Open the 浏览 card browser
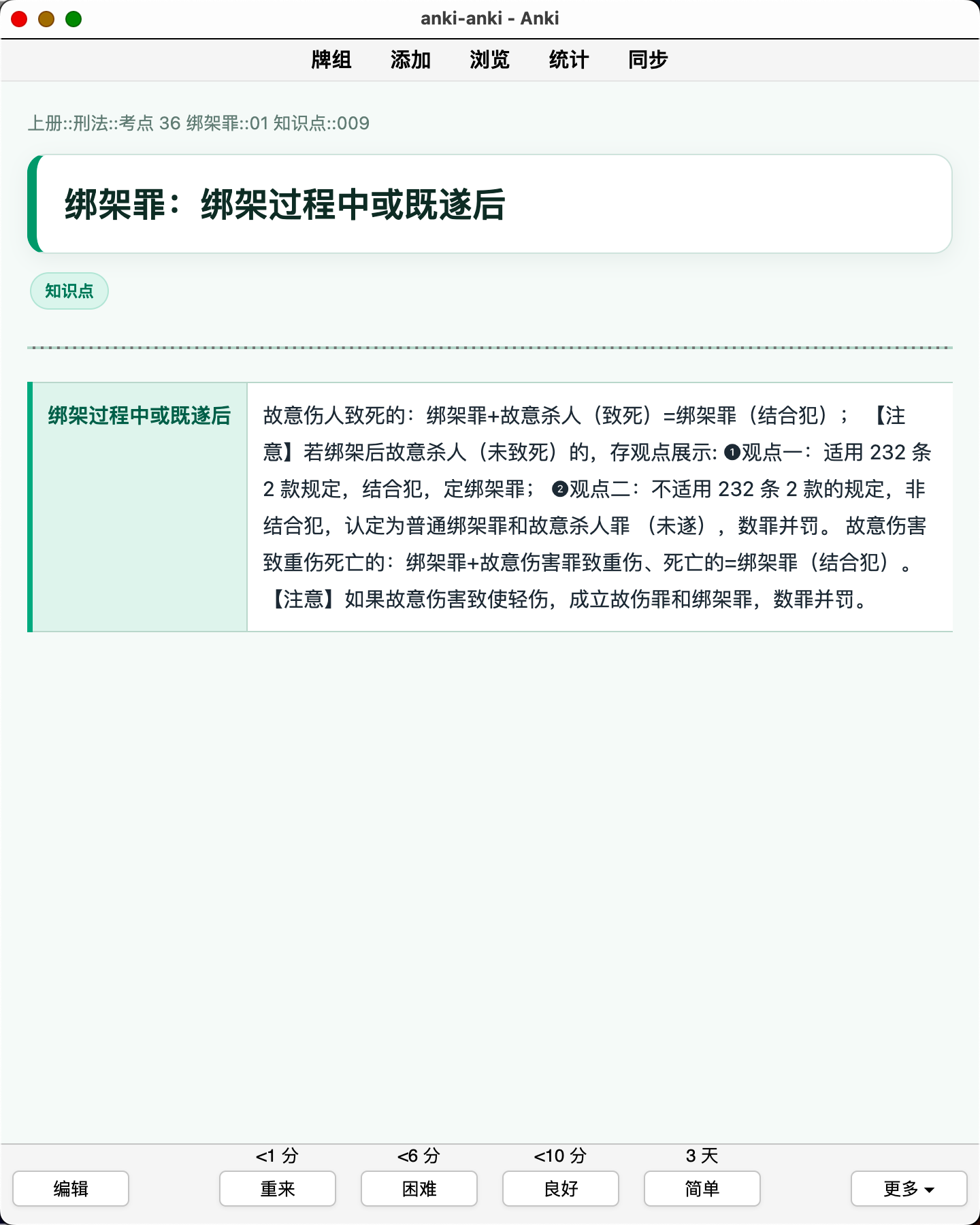Screen dimensions: 980x1225 [489, 60]
